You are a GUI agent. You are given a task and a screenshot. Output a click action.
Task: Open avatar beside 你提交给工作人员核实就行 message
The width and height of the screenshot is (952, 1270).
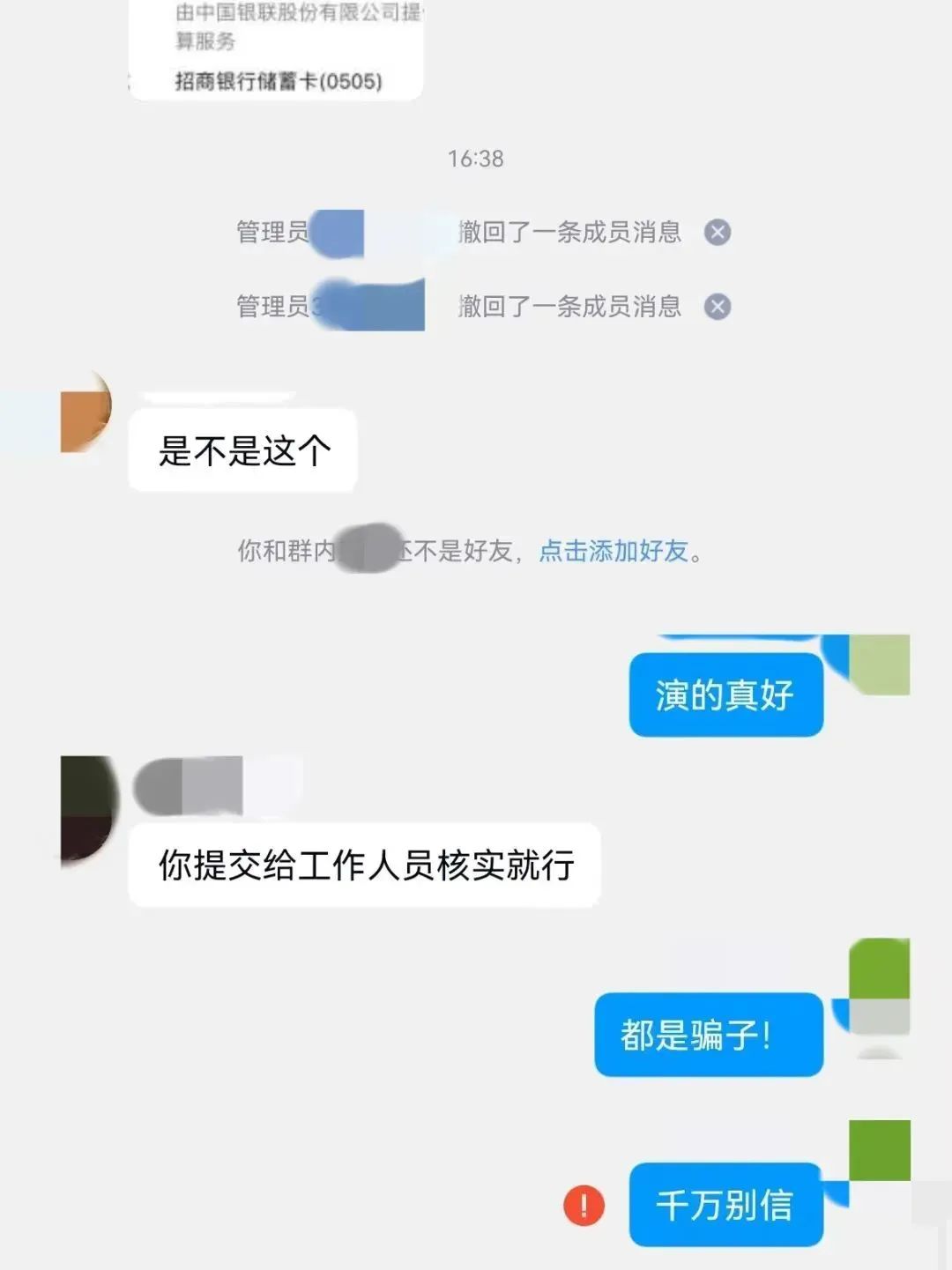[88, 807]
